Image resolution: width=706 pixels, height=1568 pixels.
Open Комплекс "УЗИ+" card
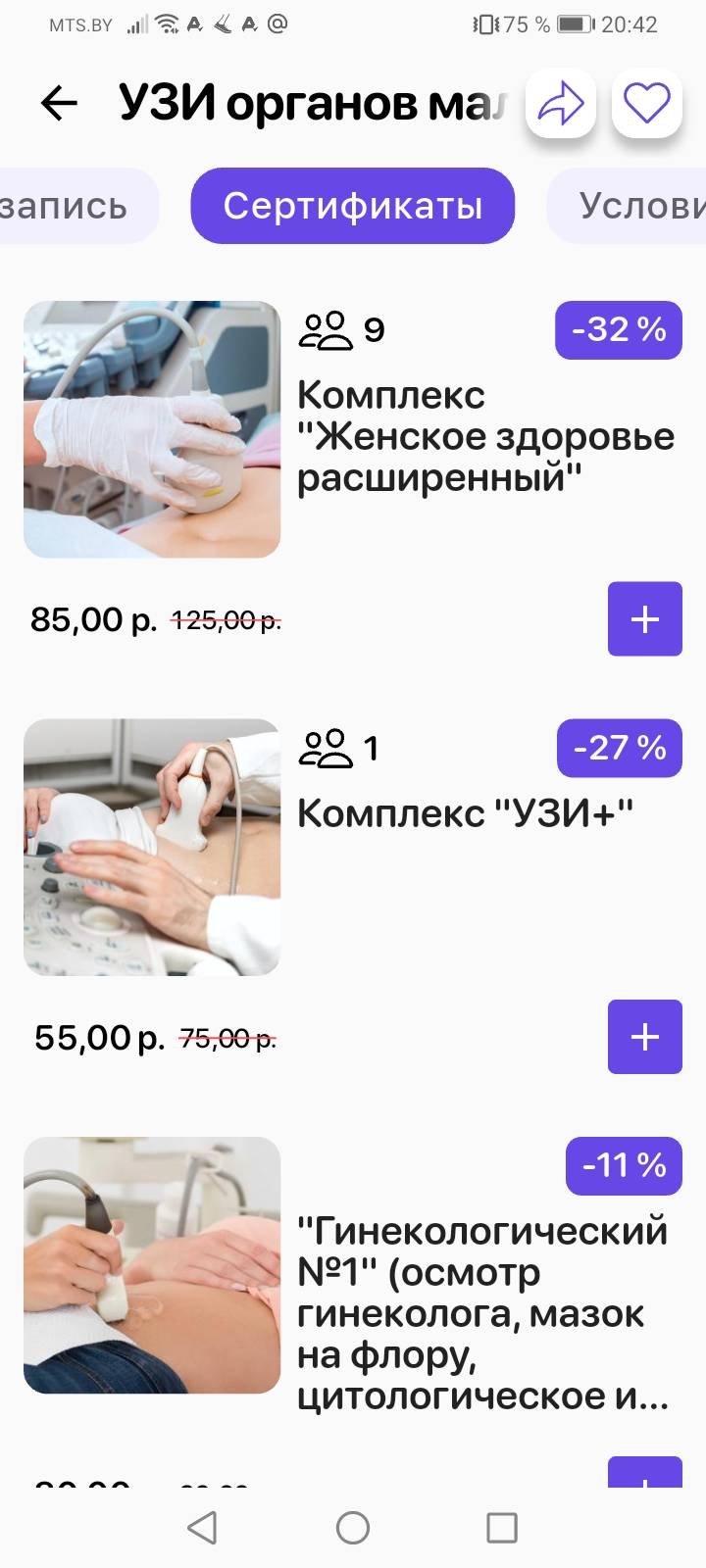click(x=353, y=896)
